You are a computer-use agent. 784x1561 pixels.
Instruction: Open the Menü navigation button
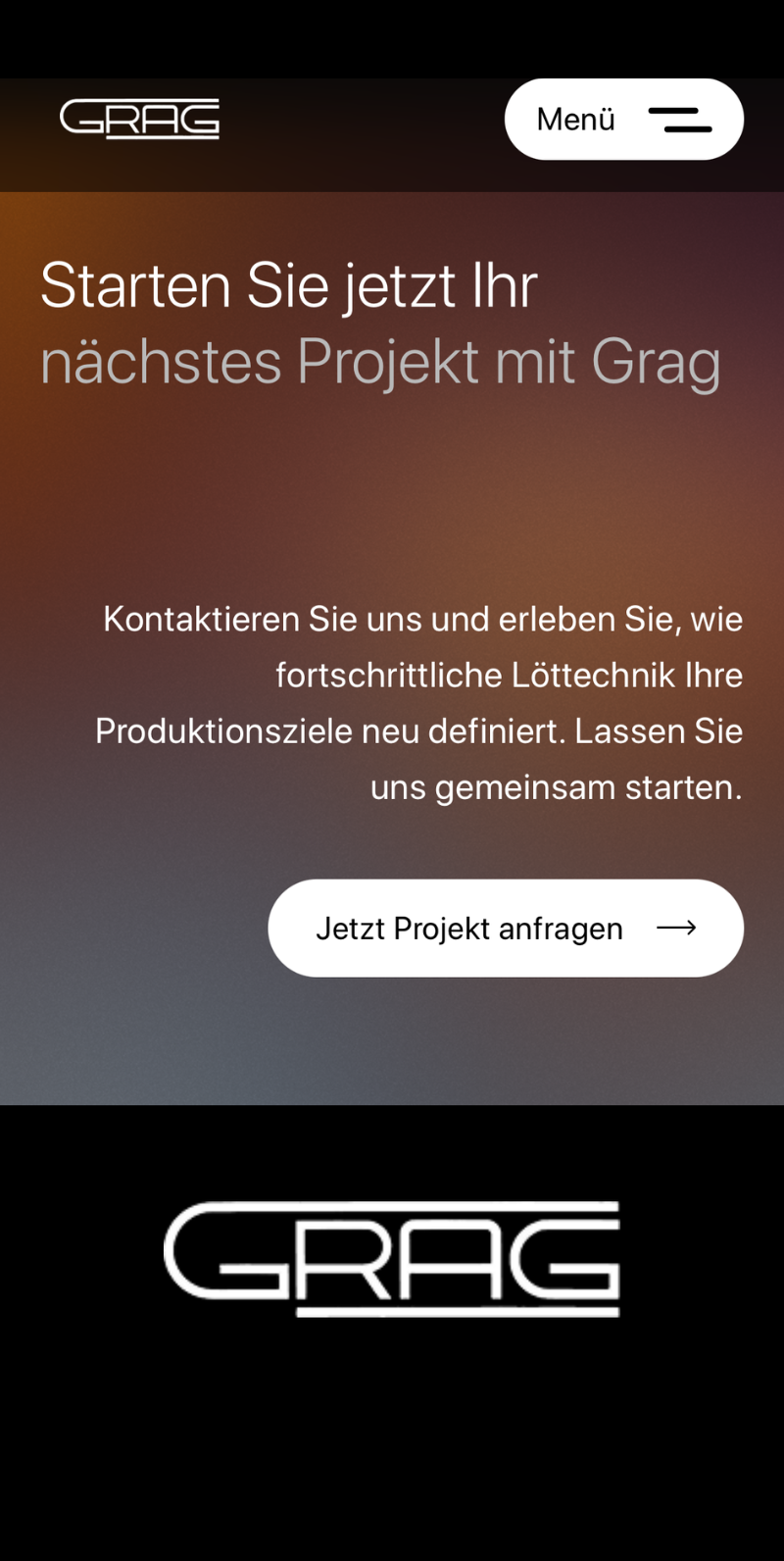click(623, 120)
